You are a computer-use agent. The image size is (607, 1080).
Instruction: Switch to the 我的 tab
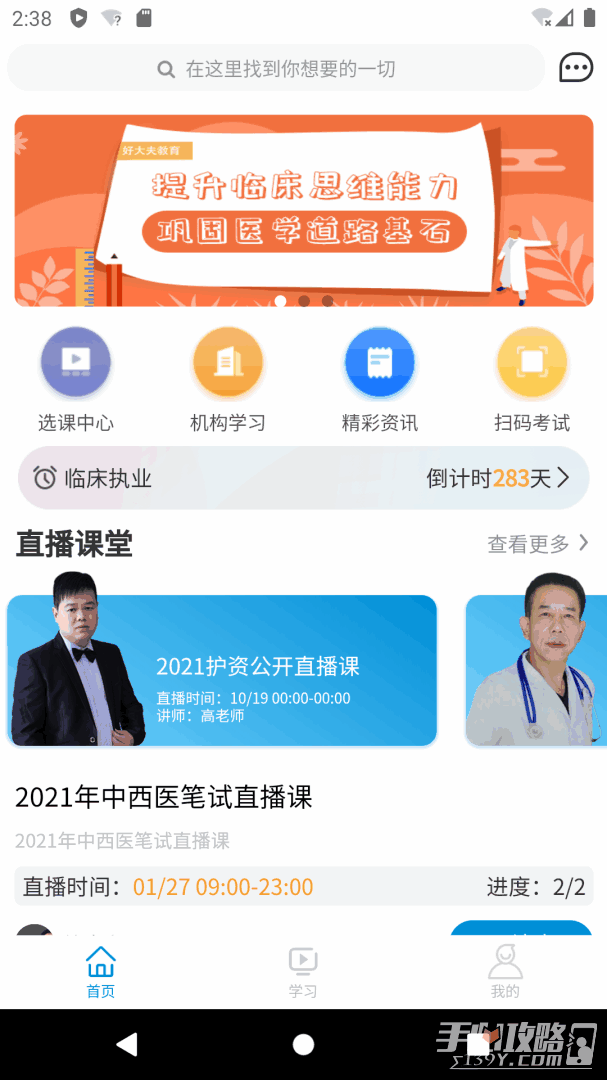tap(505, 972)
